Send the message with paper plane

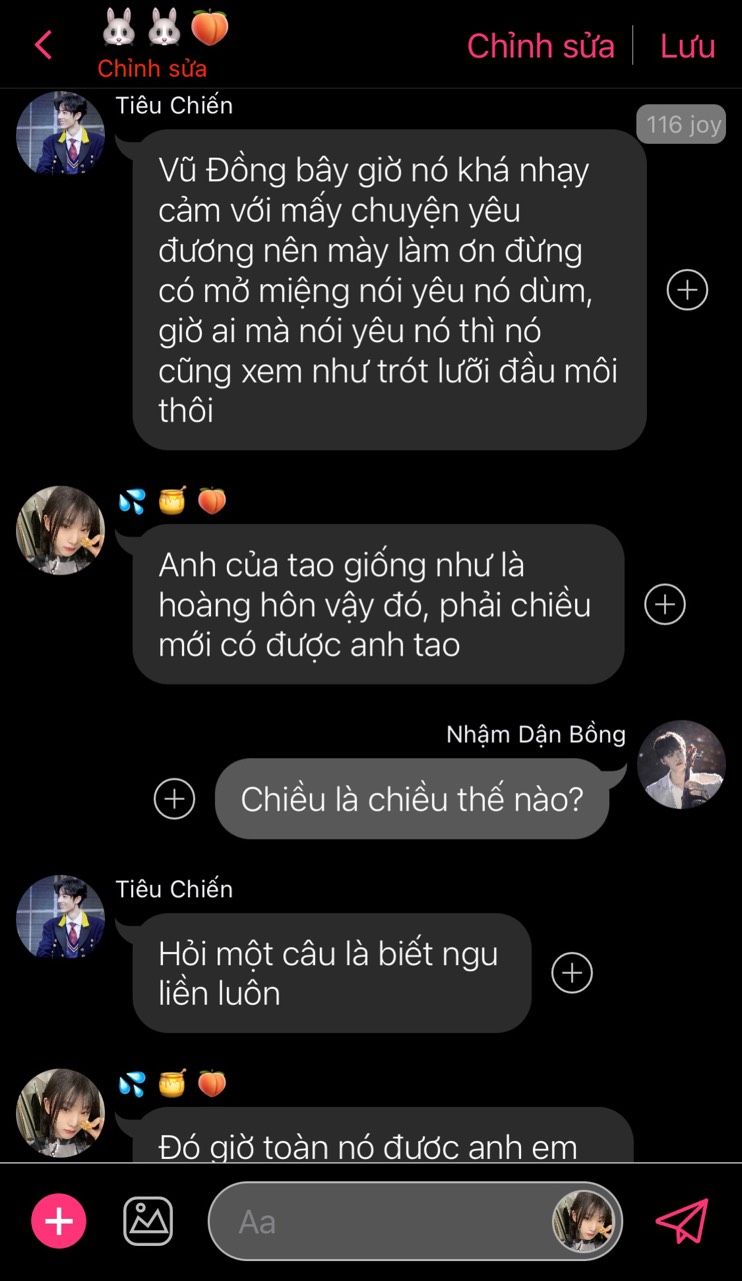[x=682, y=1221]
